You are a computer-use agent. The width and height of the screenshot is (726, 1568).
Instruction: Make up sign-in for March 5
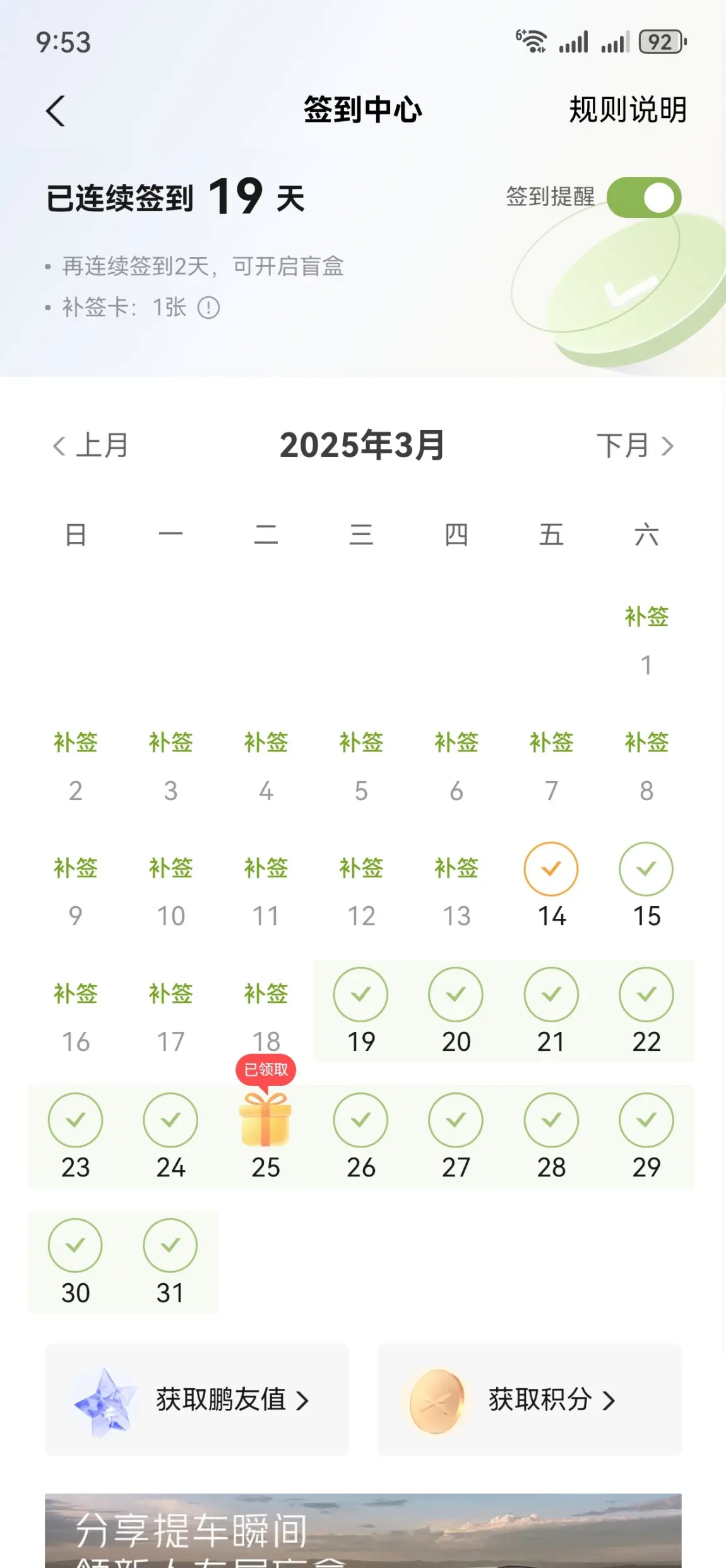pos(361,743)
